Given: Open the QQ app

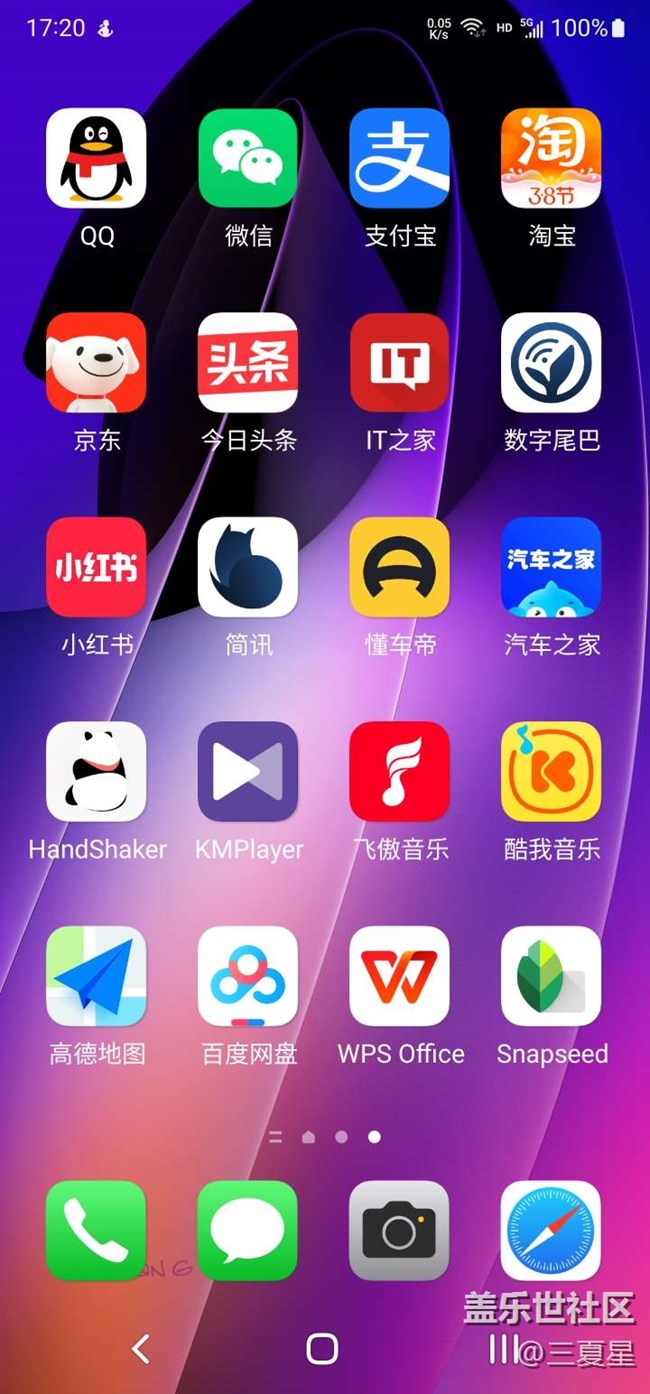Looking at the screenshot, I should (x=96, y=158).
